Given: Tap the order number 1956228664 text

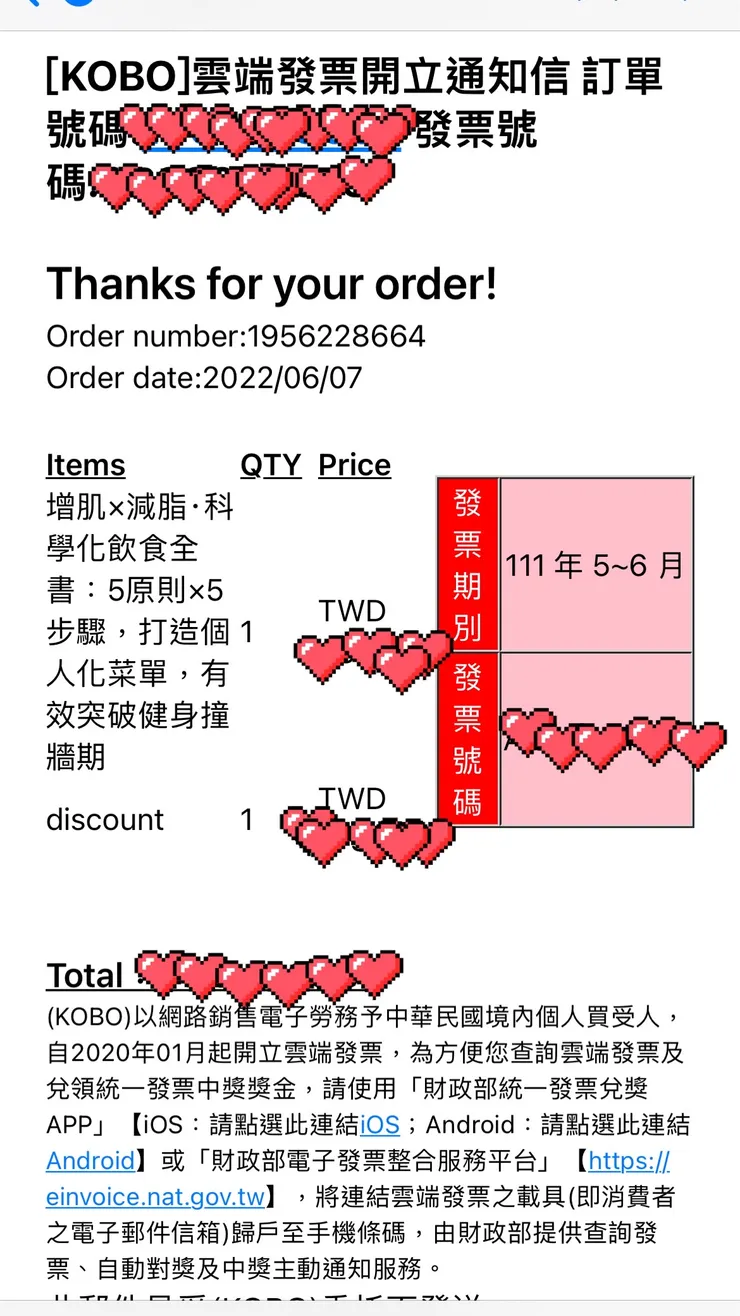Looking at the screenshot, I should point(236,337).
